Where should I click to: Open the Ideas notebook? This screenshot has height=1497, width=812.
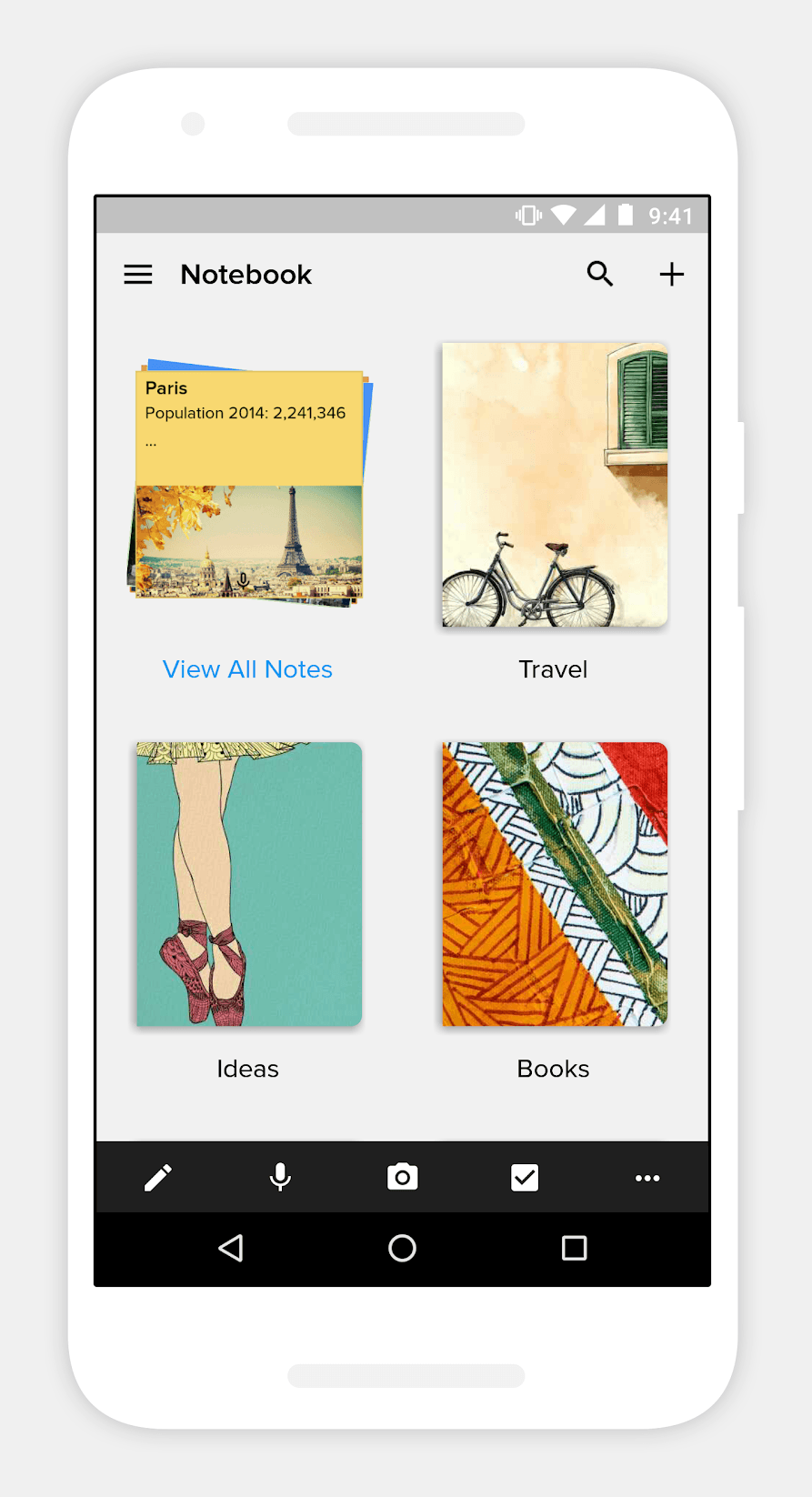click(x=249, y=884)
